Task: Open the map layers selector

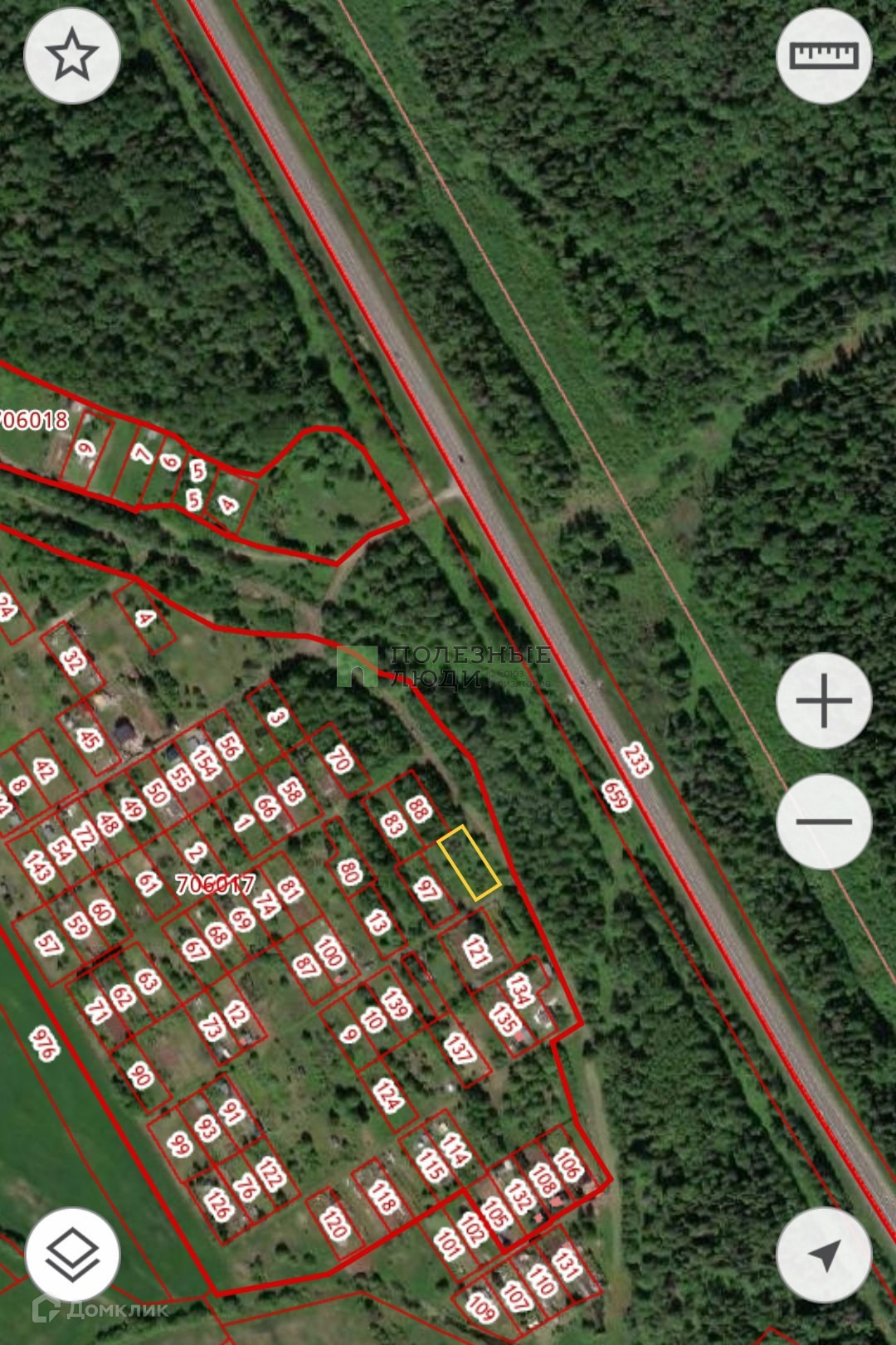Action: 72,1255
